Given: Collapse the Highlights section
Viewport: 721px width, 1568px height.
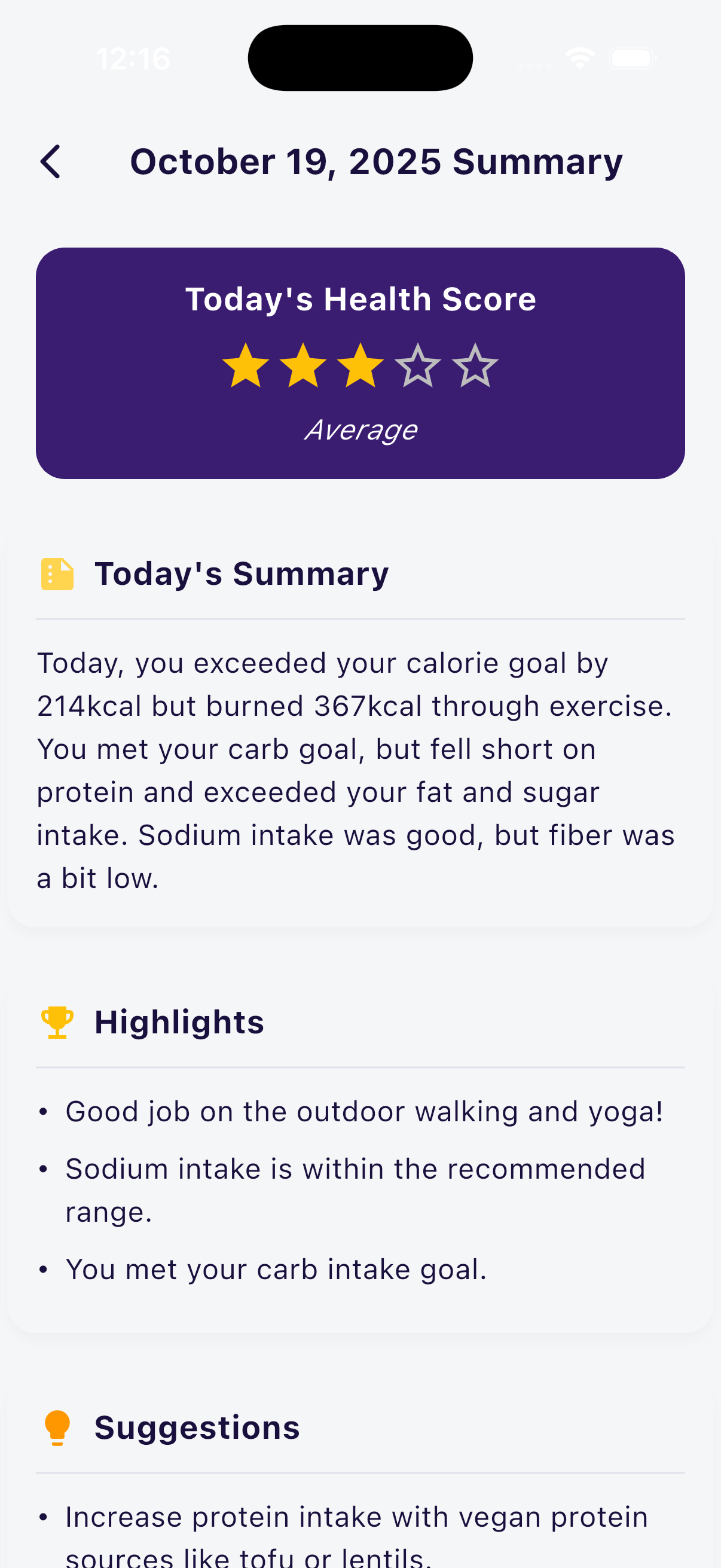Looking at the screenshot, I should tap(179, 1021).
